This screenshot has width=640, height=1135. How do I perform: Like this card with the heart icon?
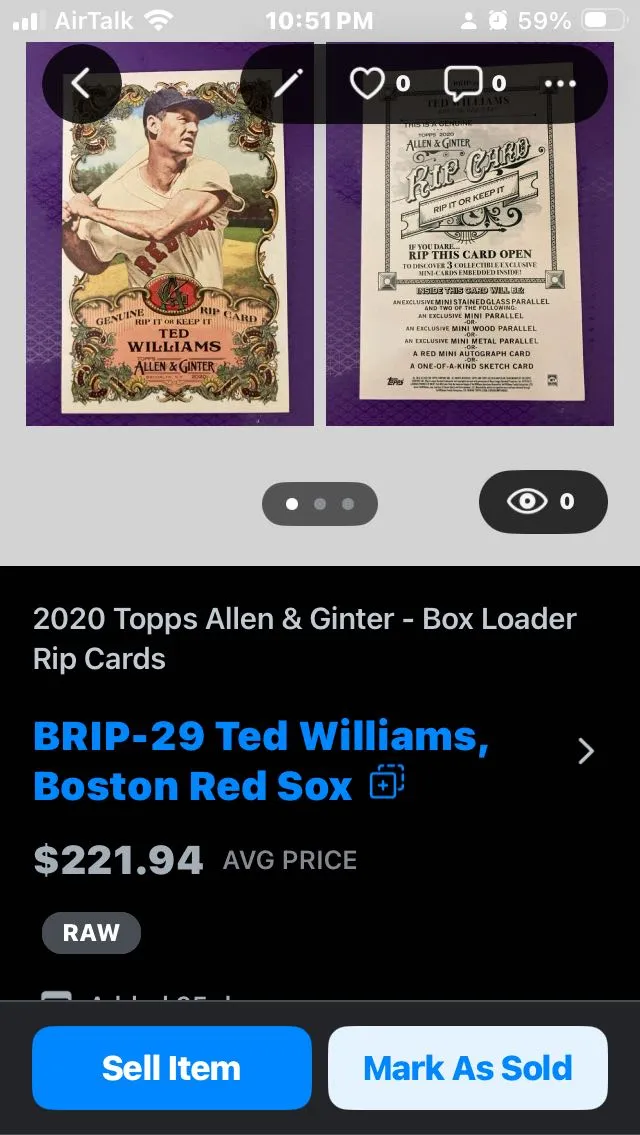tap(367, 84)
